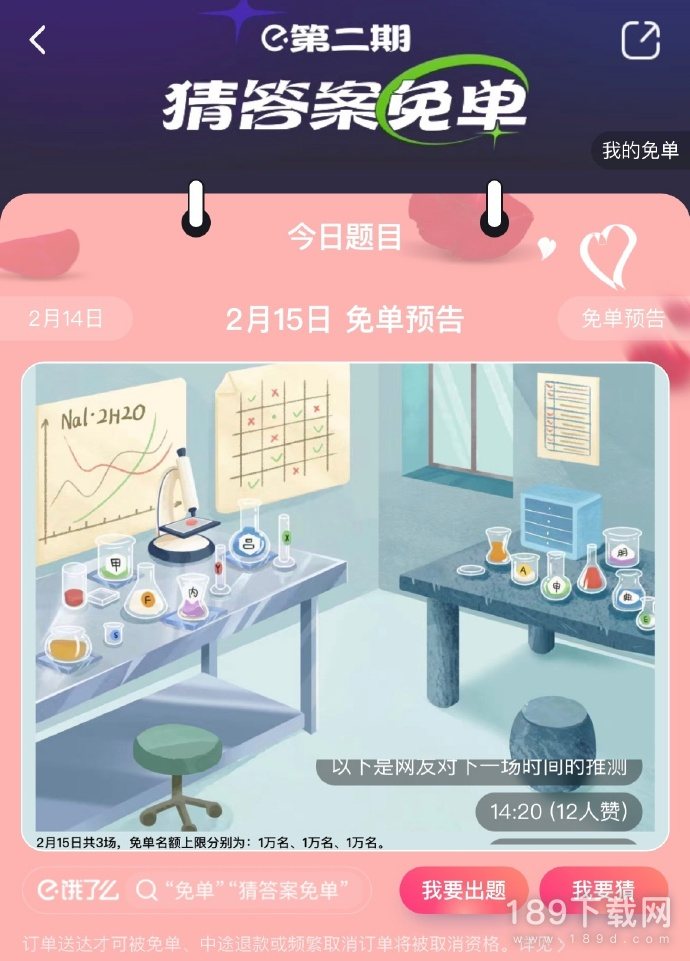
Task: Go back using the top-left arrow
Action: [38, 40]
